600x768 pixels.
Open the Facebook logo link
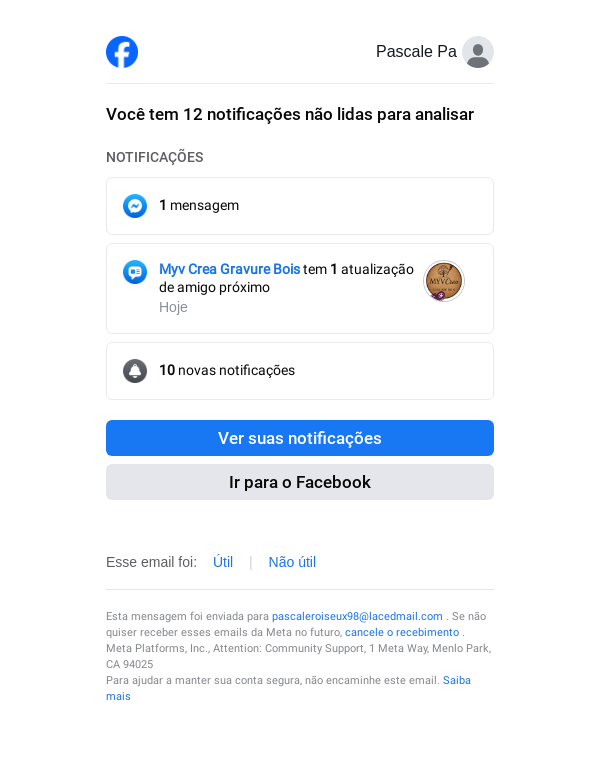(122, 52)
